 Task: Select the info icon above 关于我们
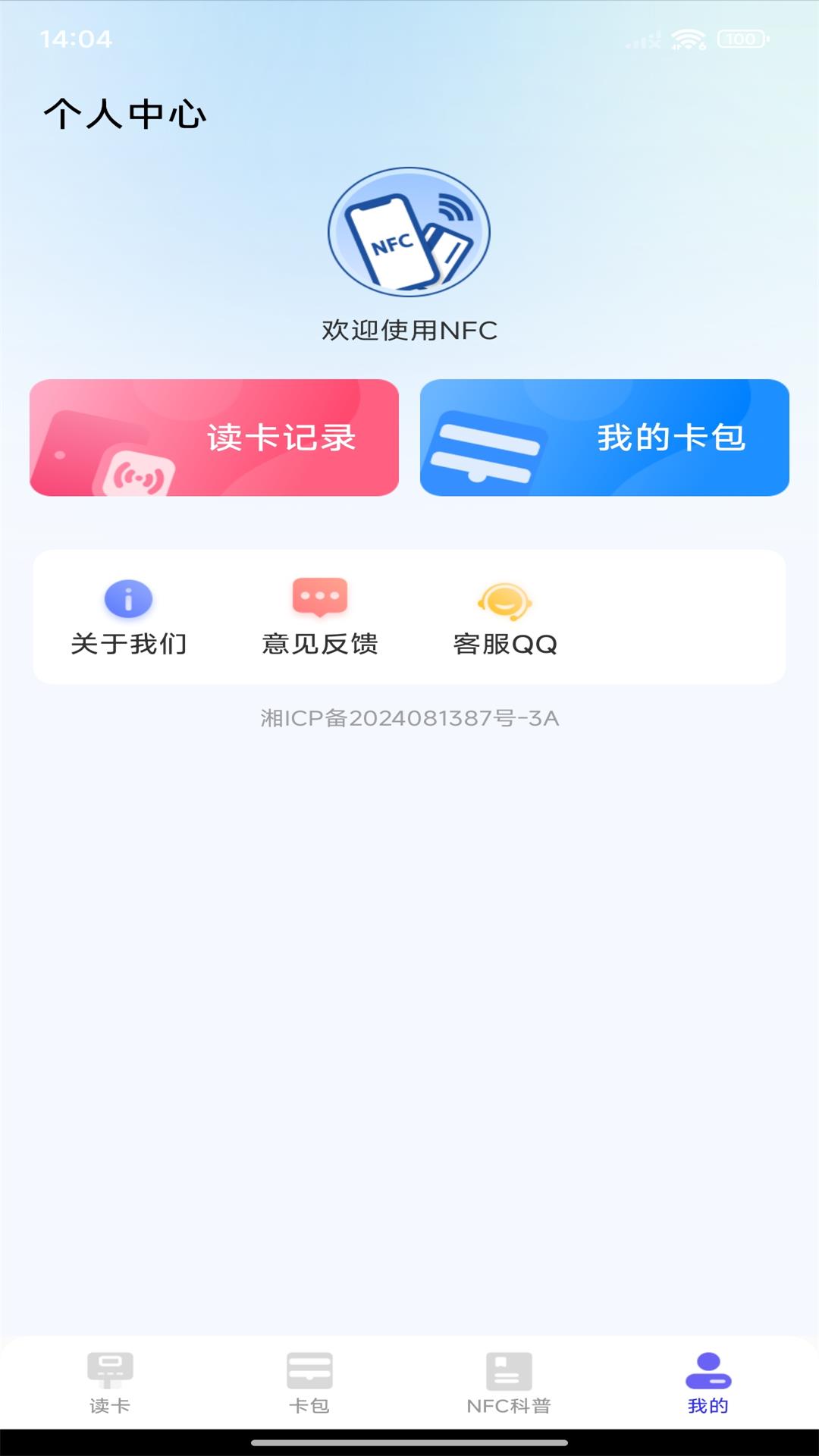tap(128, 599)
